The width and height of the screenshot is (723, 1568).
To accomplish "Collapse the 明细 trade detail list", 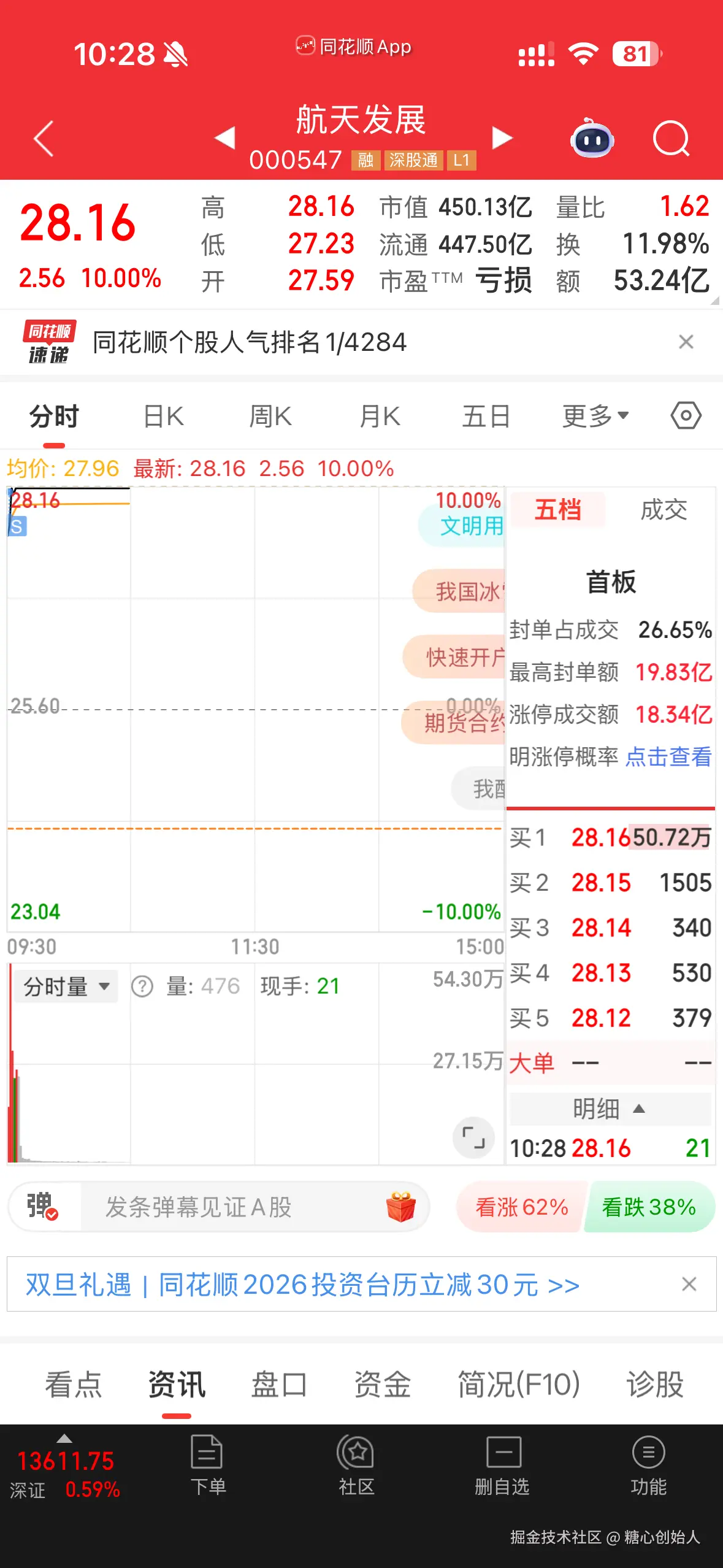I will [610, 1108].
